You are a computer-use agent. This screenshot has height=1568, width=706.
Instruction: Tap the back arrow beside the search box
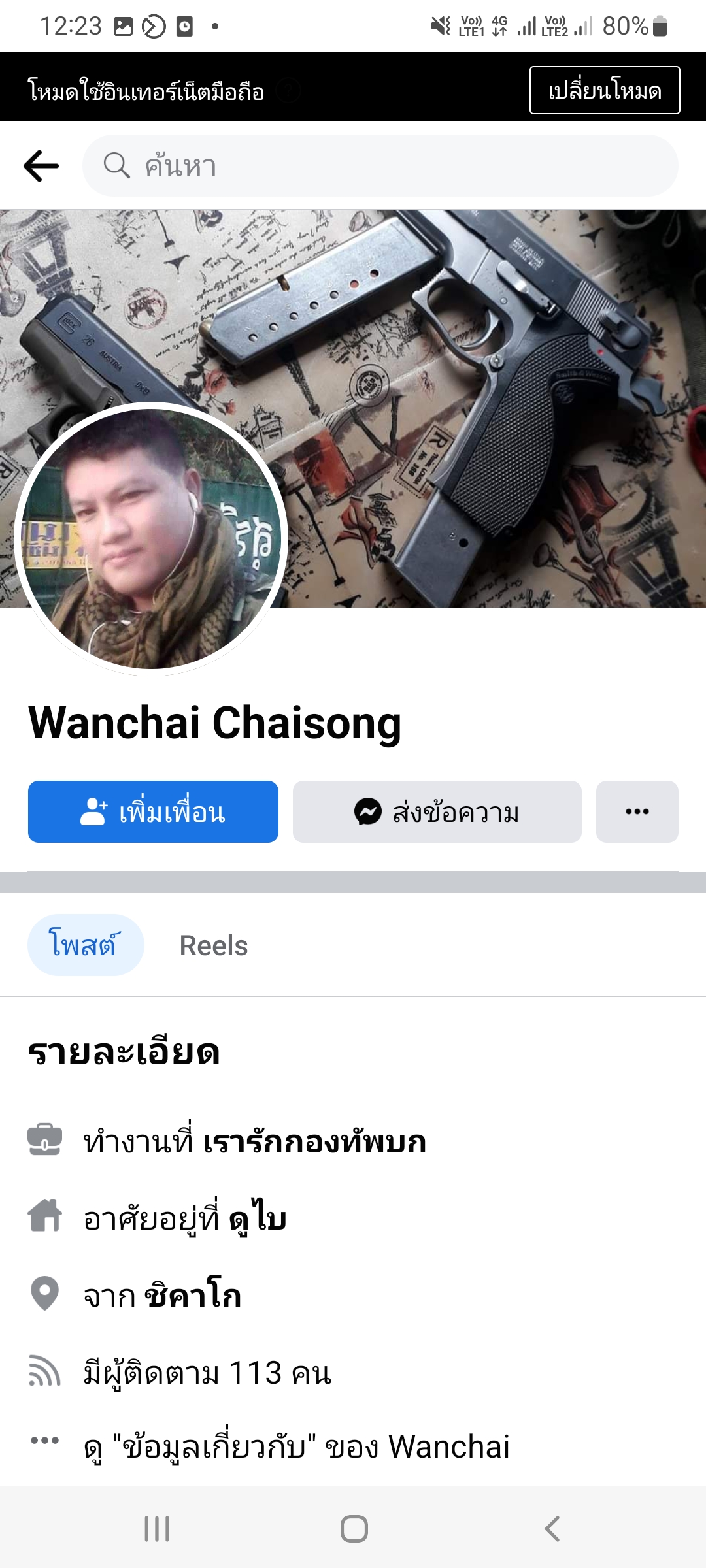(x=41, y=166)
